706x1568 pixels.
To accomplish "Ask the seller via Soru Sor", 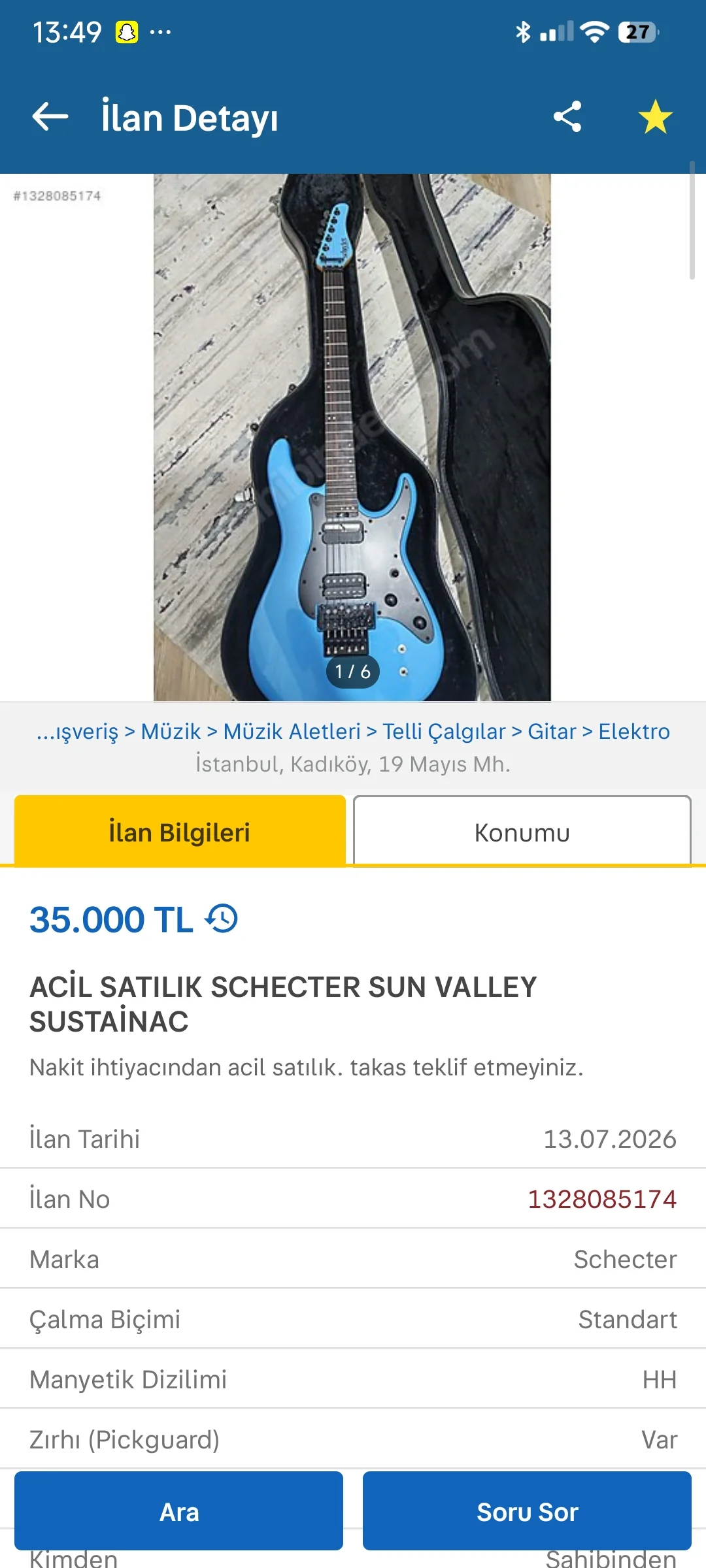I will coord(527,1511).
